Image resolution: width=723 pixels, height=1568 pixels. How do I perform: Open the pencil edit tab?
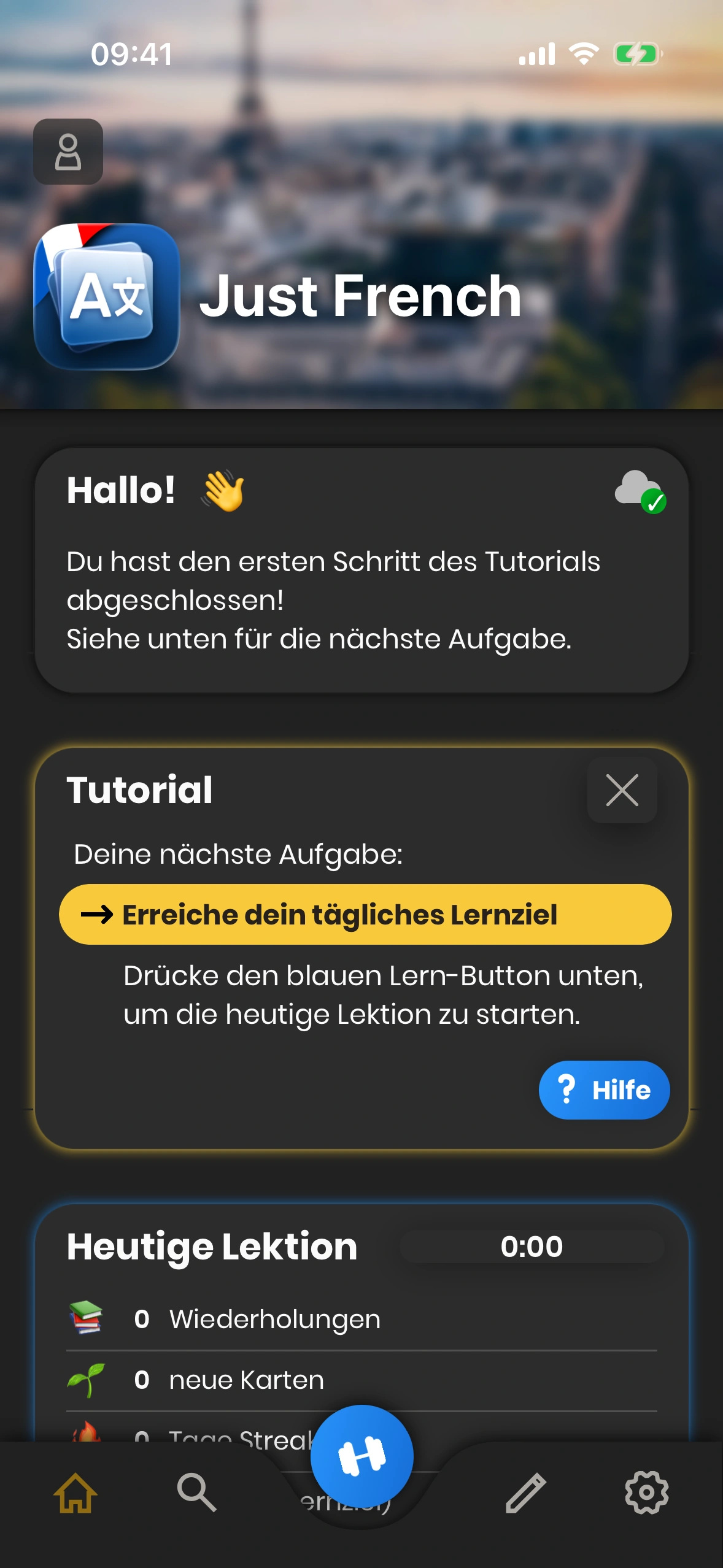click(x=525, y=1493)
